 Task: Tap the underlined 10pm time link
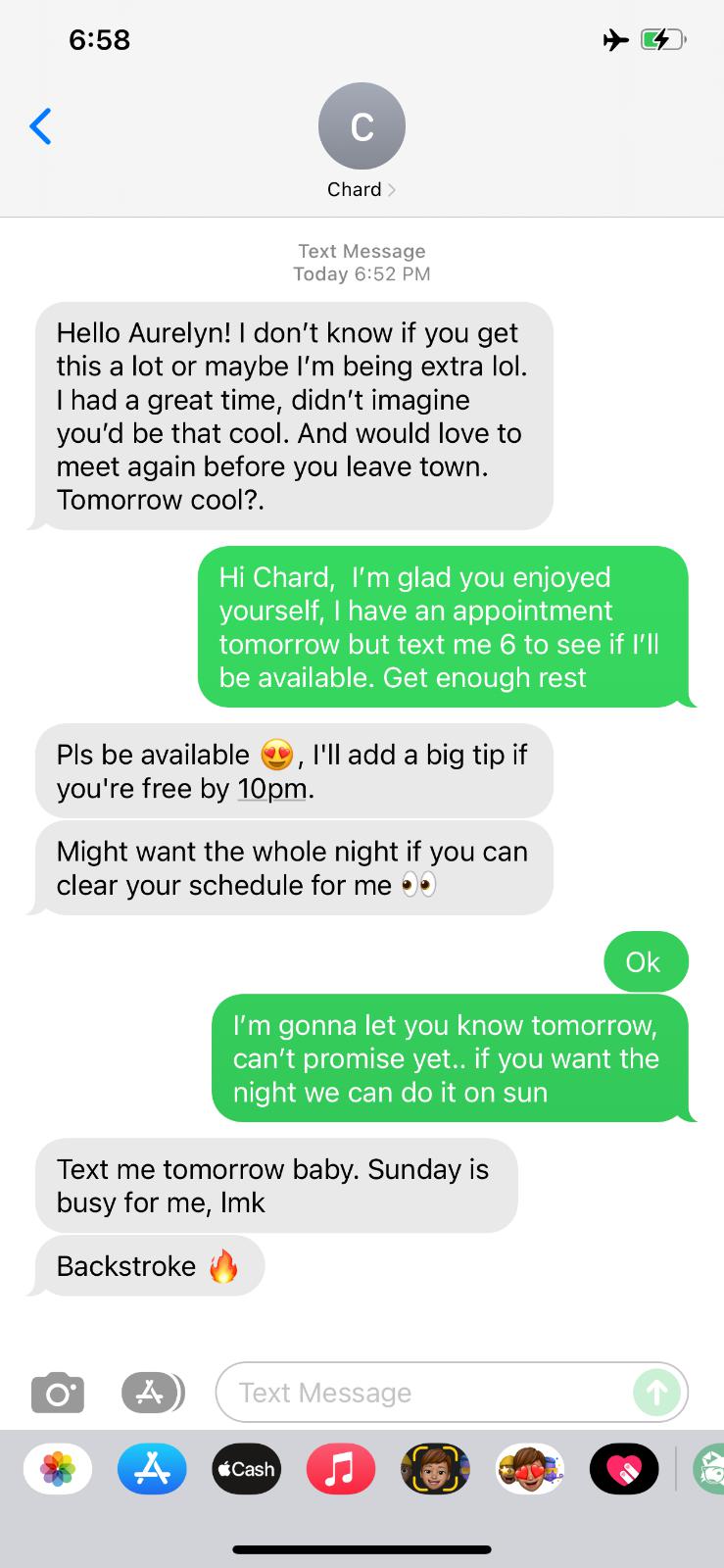272,789
